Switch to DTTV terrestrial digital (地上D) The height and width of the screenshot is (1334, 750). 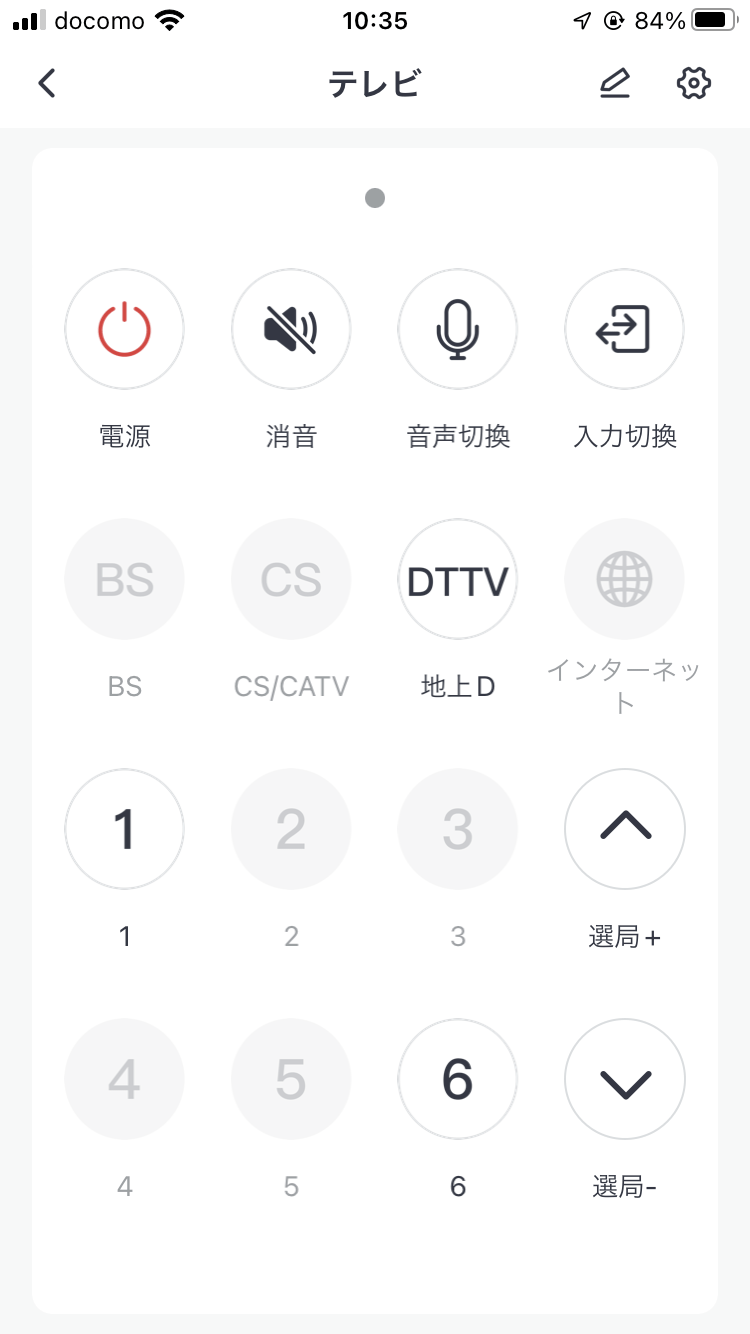pyautogui.click(x=458, y=579)
